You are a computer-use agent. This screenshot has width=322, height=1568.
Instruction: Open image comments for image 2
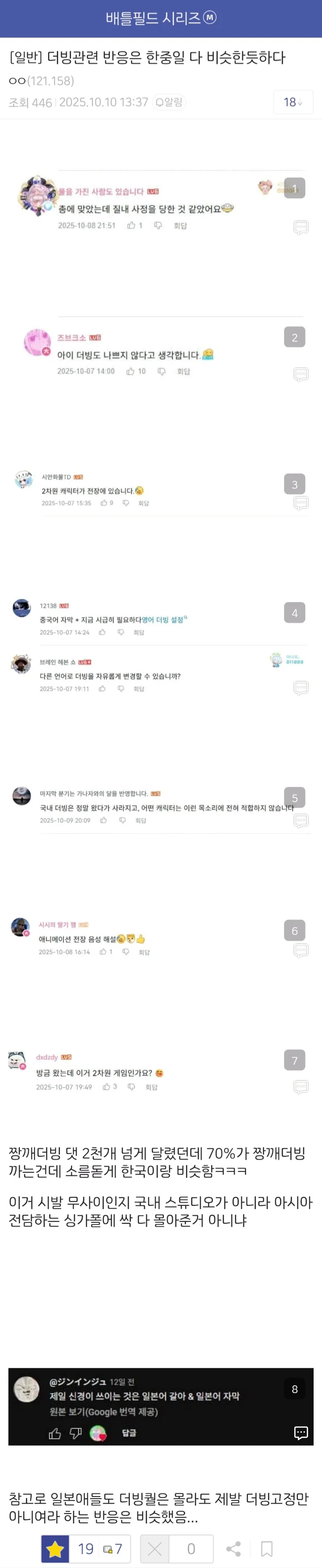click(301, 374)
